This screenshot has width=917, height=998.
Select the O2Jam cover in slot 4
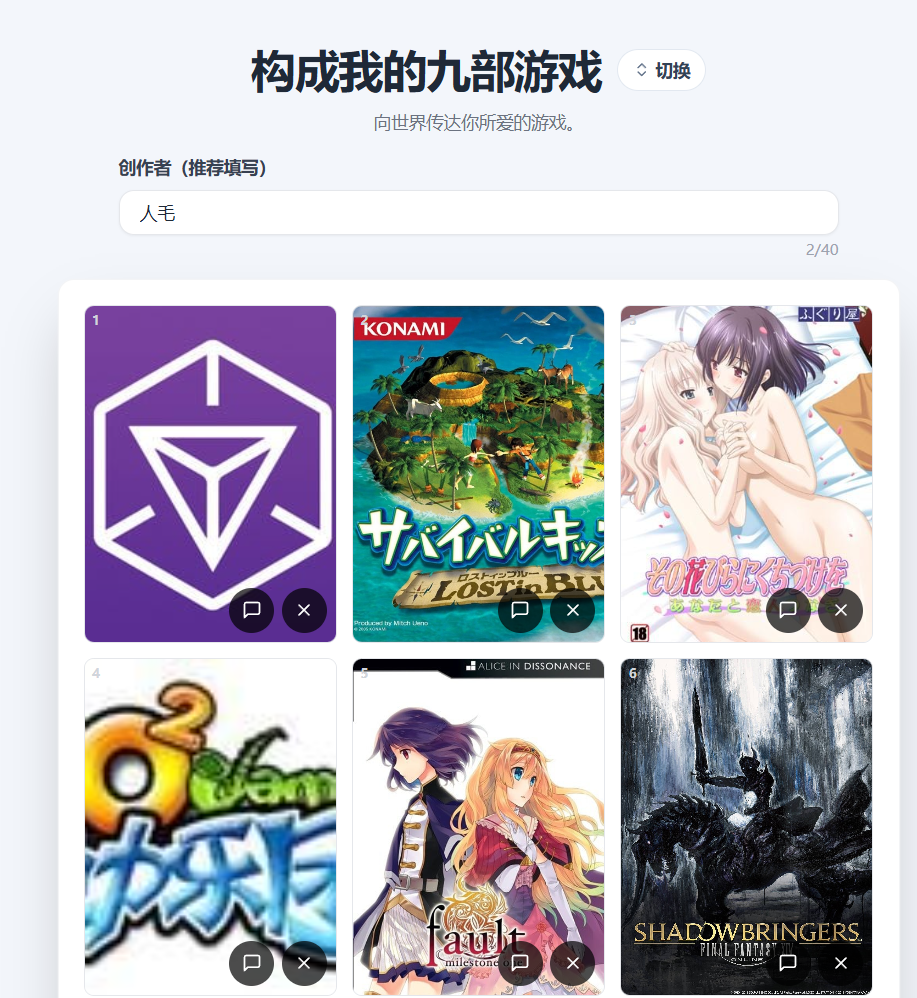(210, 800)
